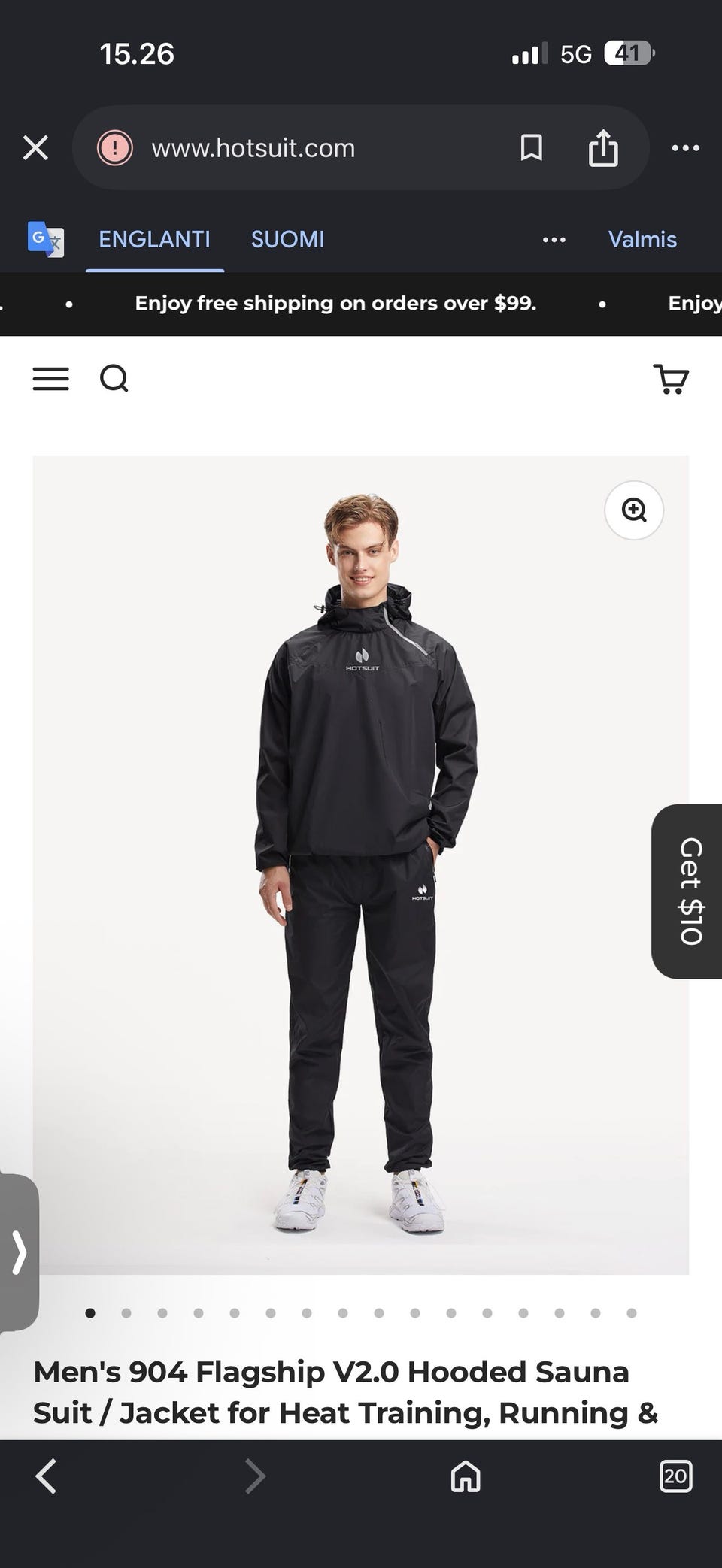Screen dimensions: 722x1568
Task: Open translation options three-dot menu
Action: click(x=554, y=240)
